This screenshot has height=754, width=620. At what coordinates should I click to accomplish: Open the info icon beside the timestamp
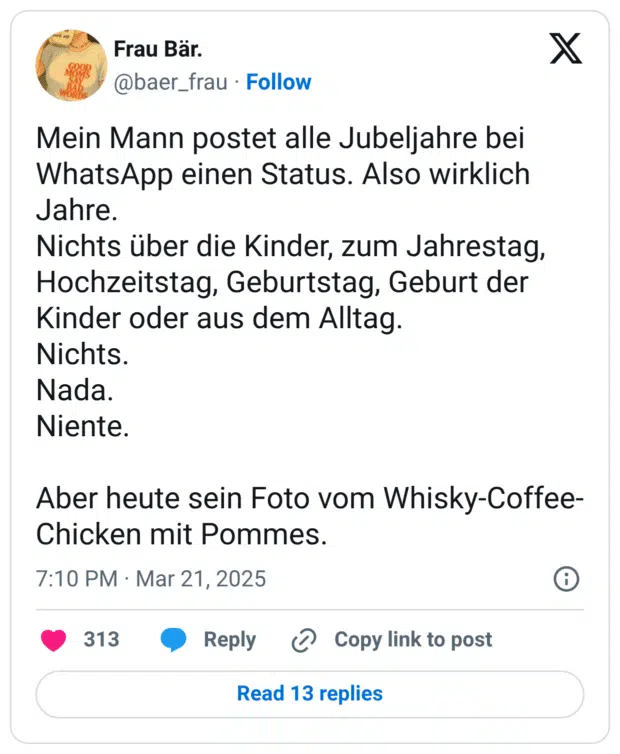click(565, 579)
